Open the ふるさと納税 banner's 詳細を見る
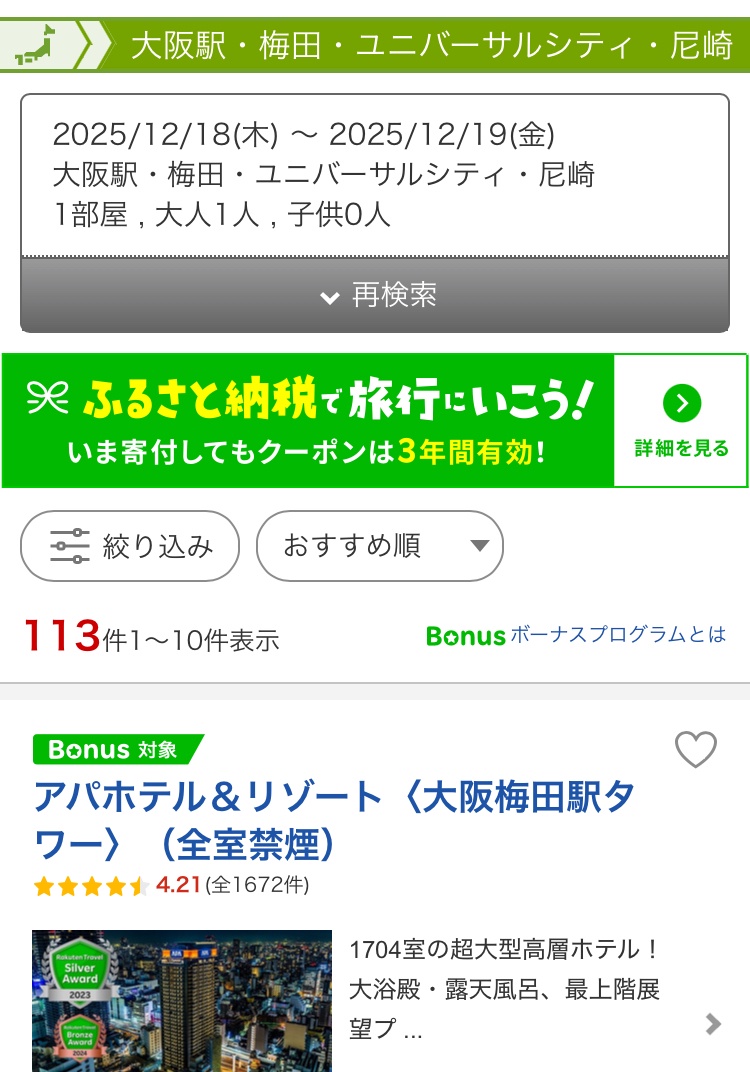 point(680,421)
